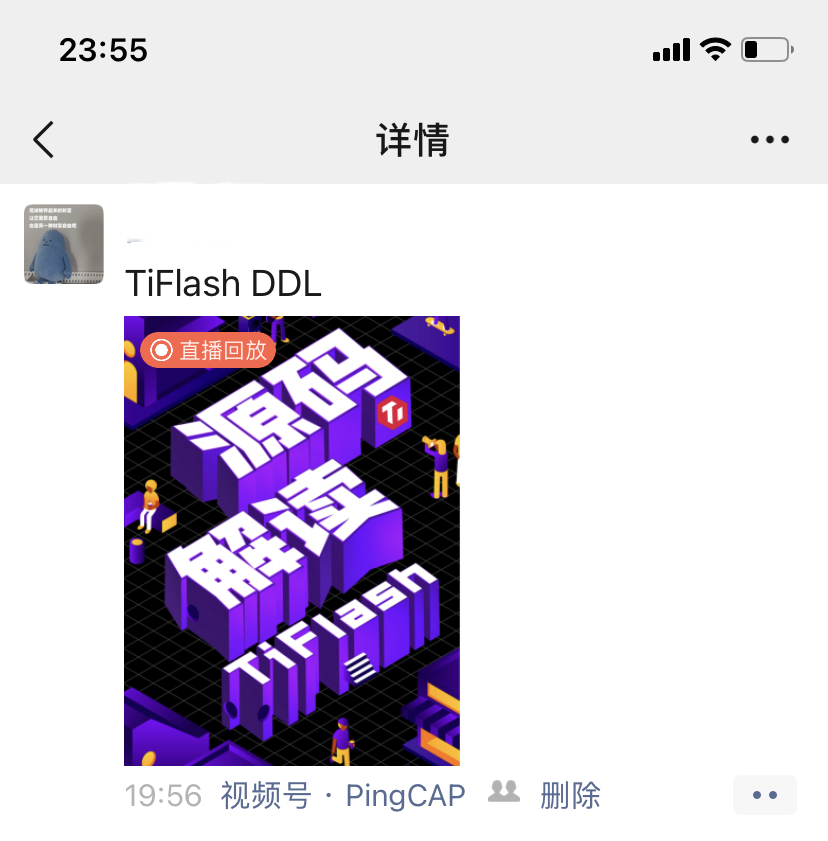Delete this post via 删除

570,796
